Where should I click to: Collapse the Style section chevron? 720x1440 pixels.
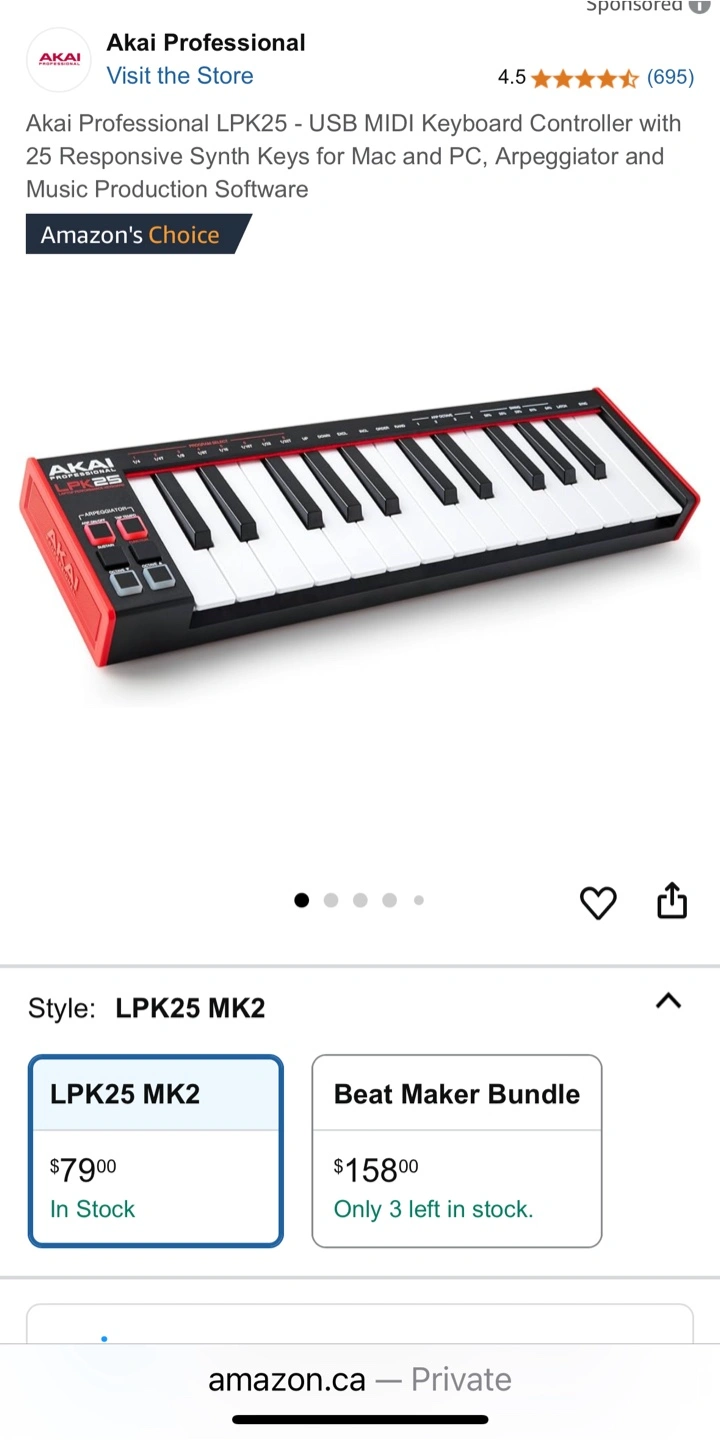point(668,1001)
